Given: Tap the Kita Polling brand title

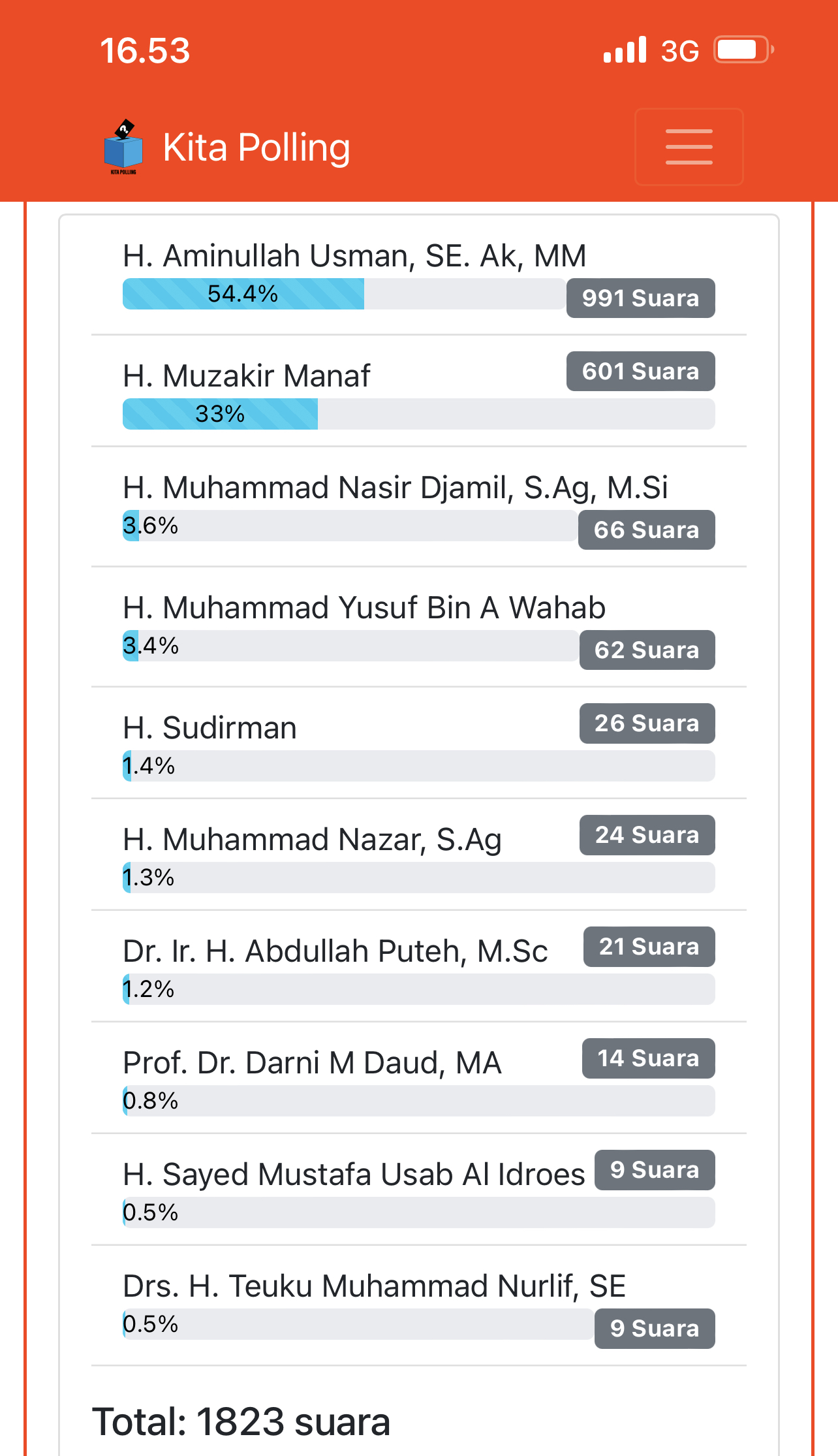Looking at the screenshot, I should [x=256, y=147].
